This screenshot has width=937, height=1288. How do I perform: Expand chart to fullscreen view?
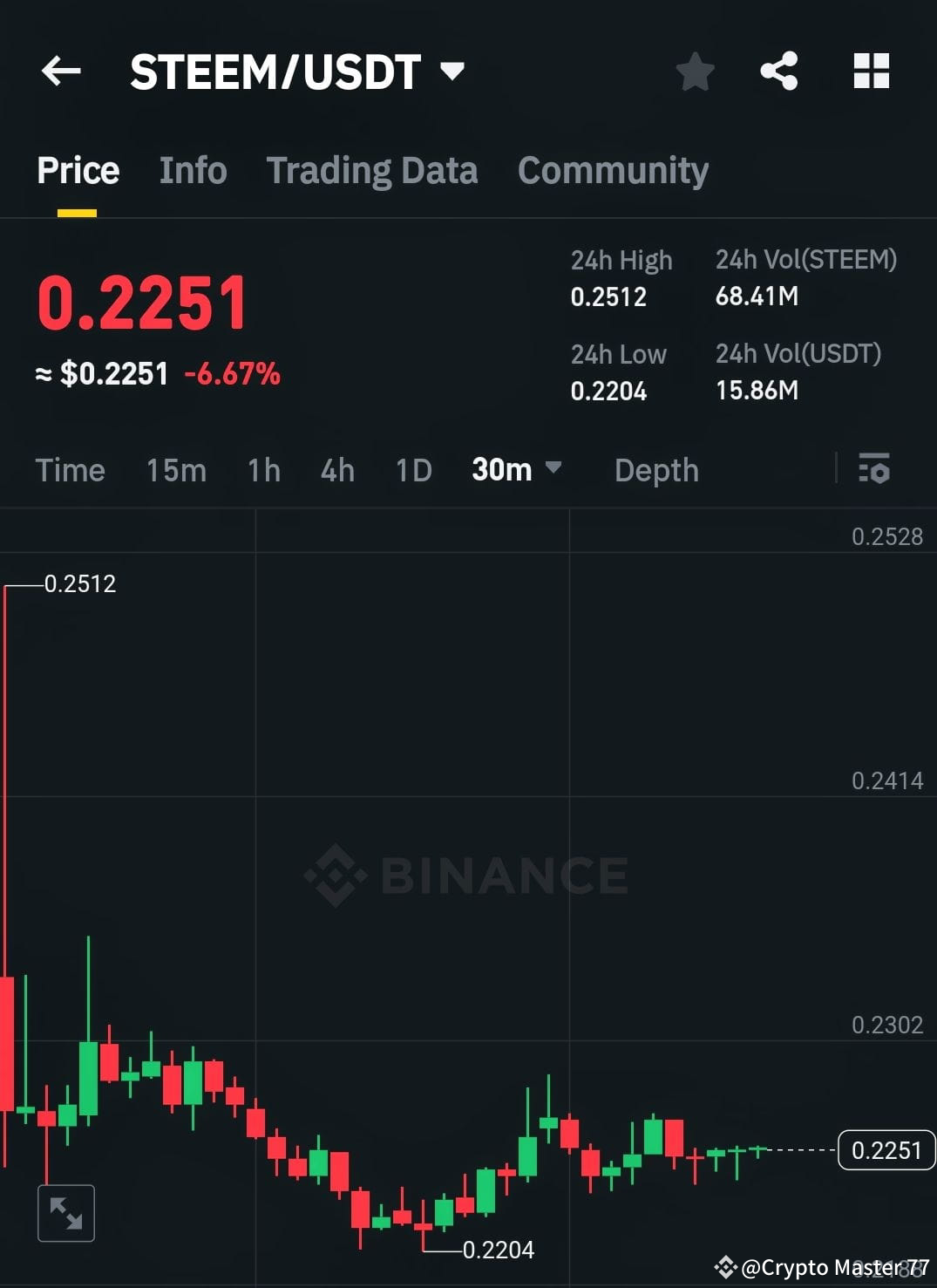65,1214
